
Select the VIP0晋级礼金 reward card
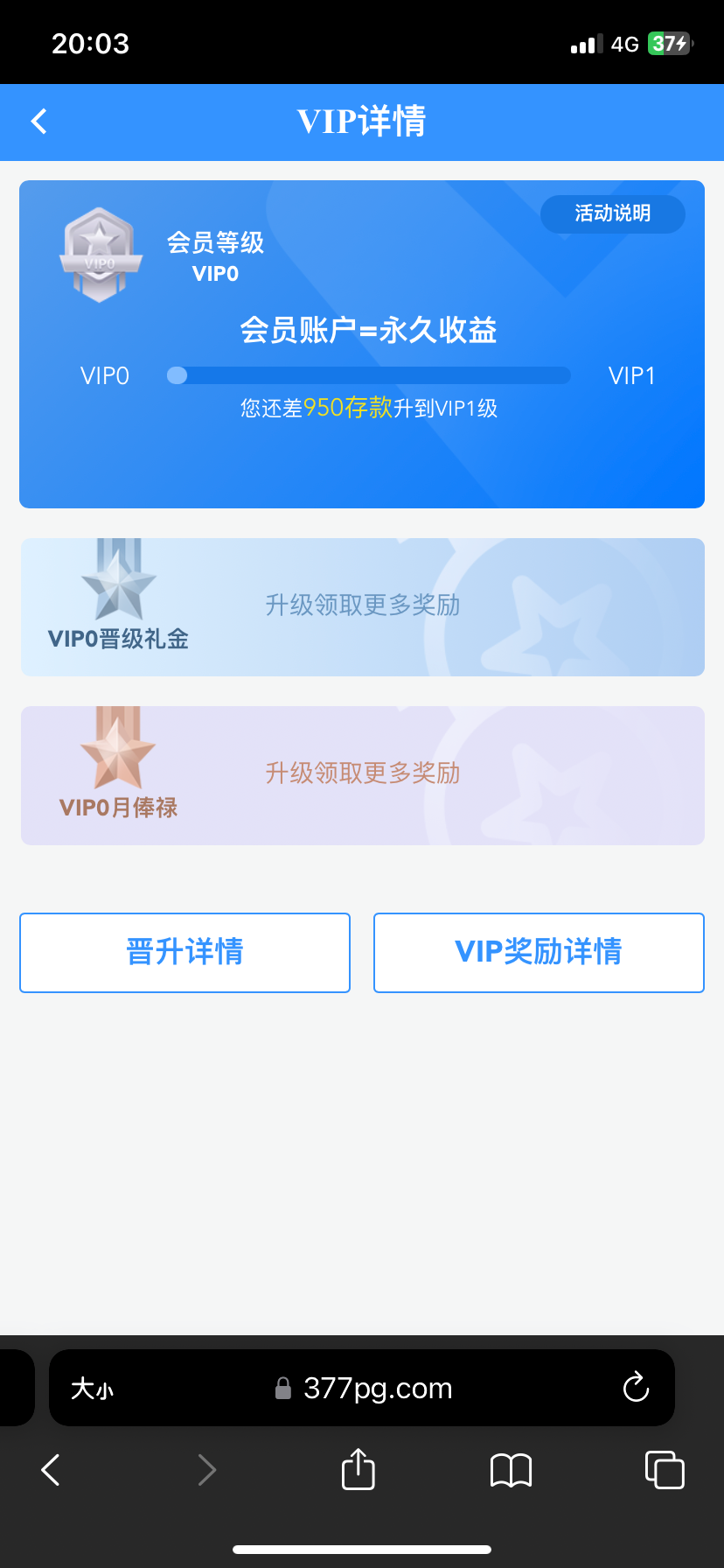click(362, 606)
